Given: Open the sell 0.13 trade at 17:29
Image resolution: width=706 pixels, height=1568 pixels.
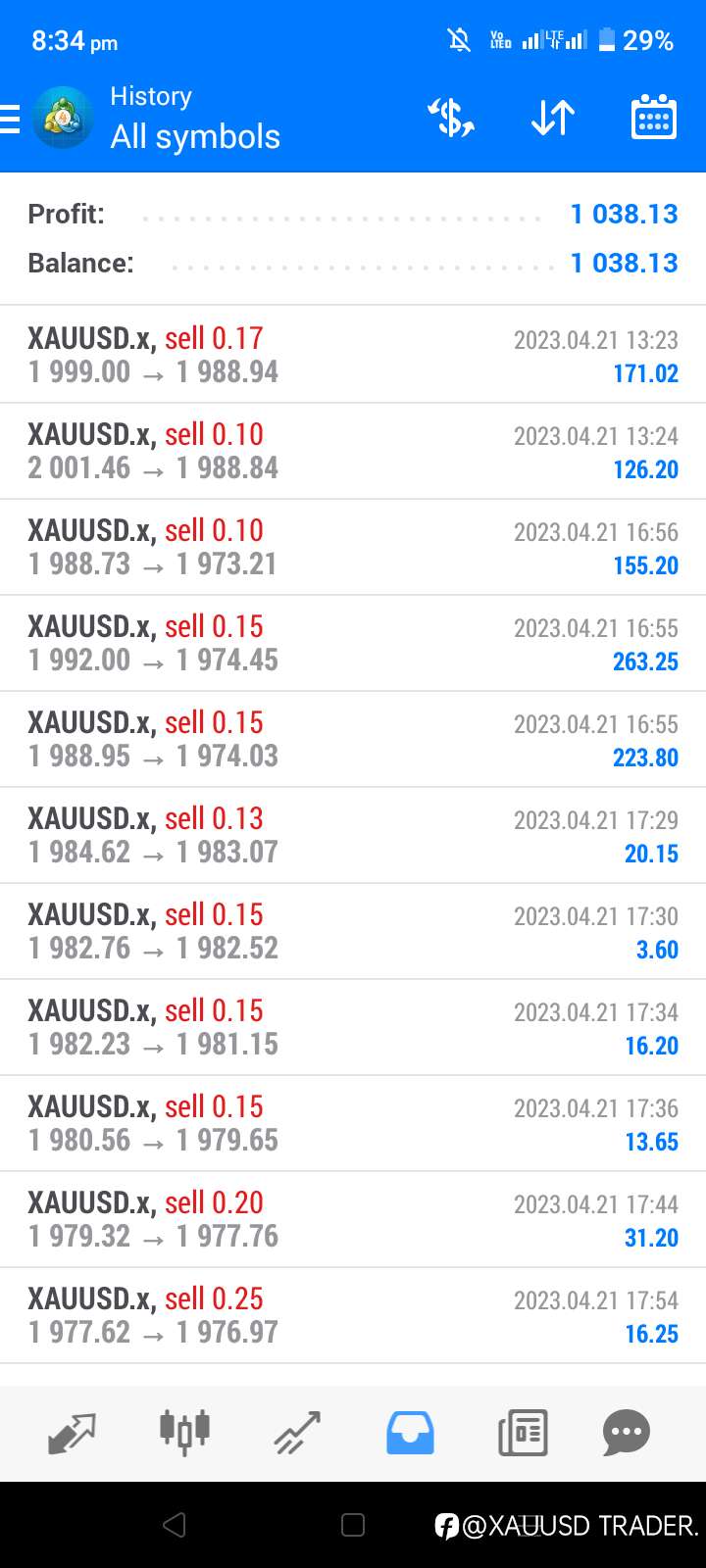Looking at the screenshot, I should pyautogui.click(x=353, y=835).
